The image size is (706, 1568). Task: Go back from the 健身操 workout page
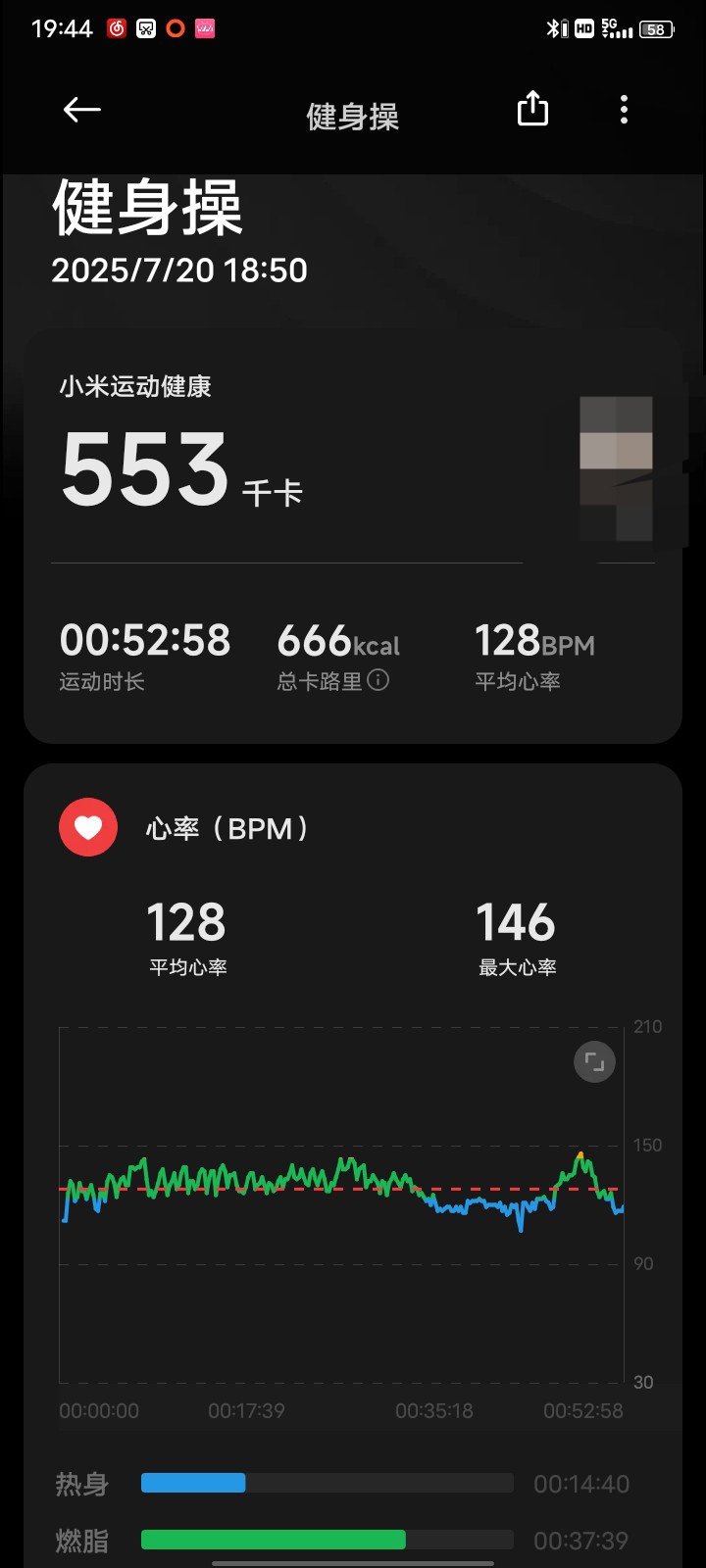[82, 110]
